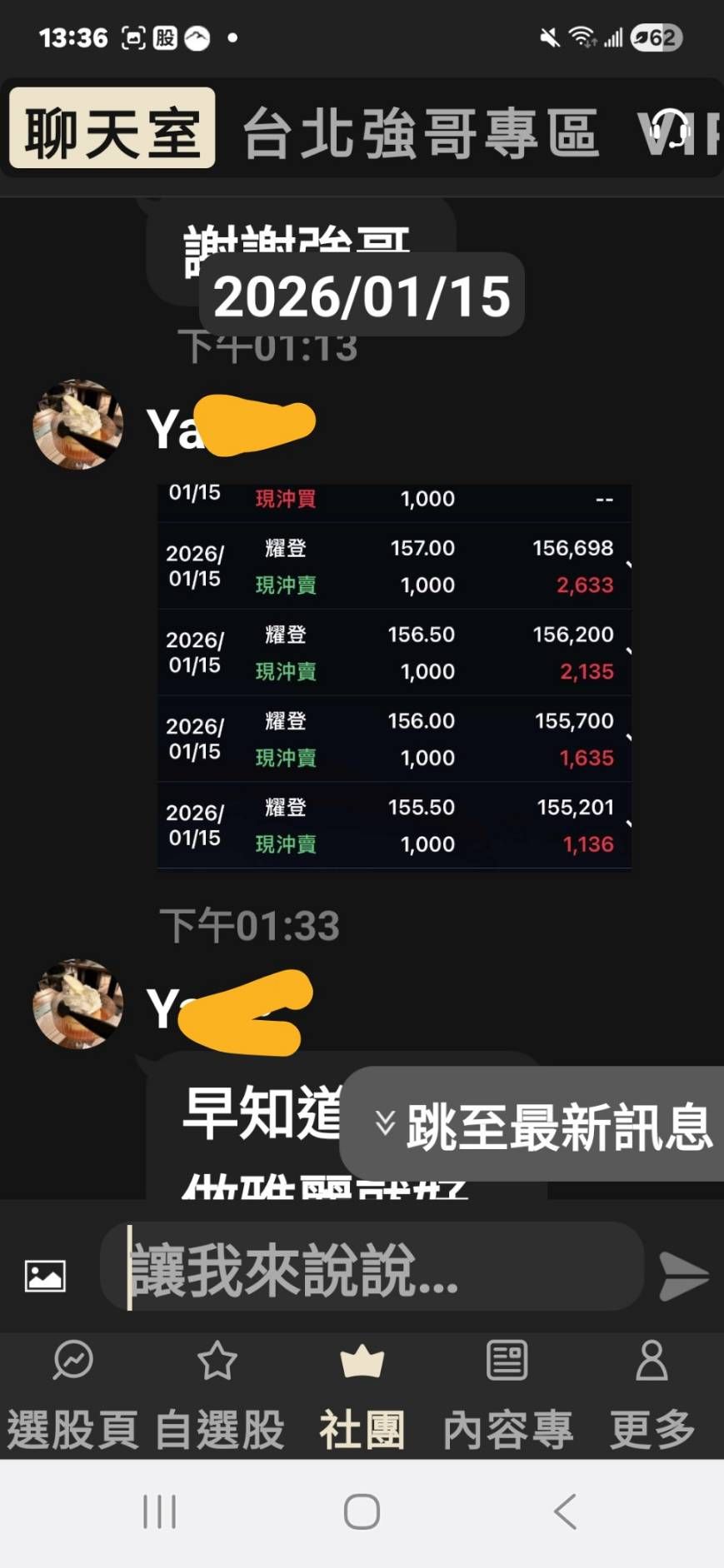This screenshot has height=1568, width=724.
Task: Go back with the system back button
Action: [566, 1511]
